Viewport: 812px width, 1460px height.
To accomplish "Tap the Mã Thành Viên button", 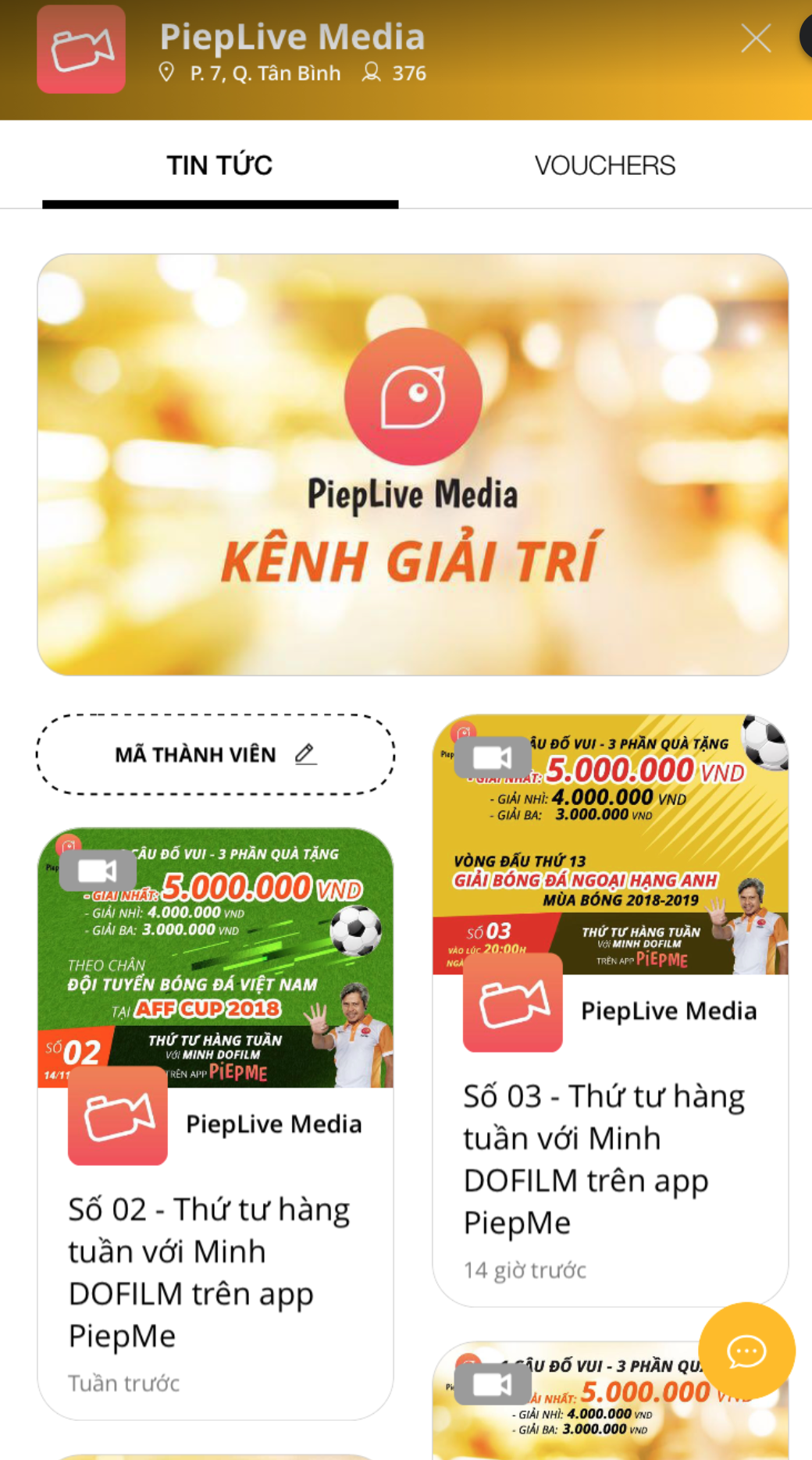I will tap(215, 754).
